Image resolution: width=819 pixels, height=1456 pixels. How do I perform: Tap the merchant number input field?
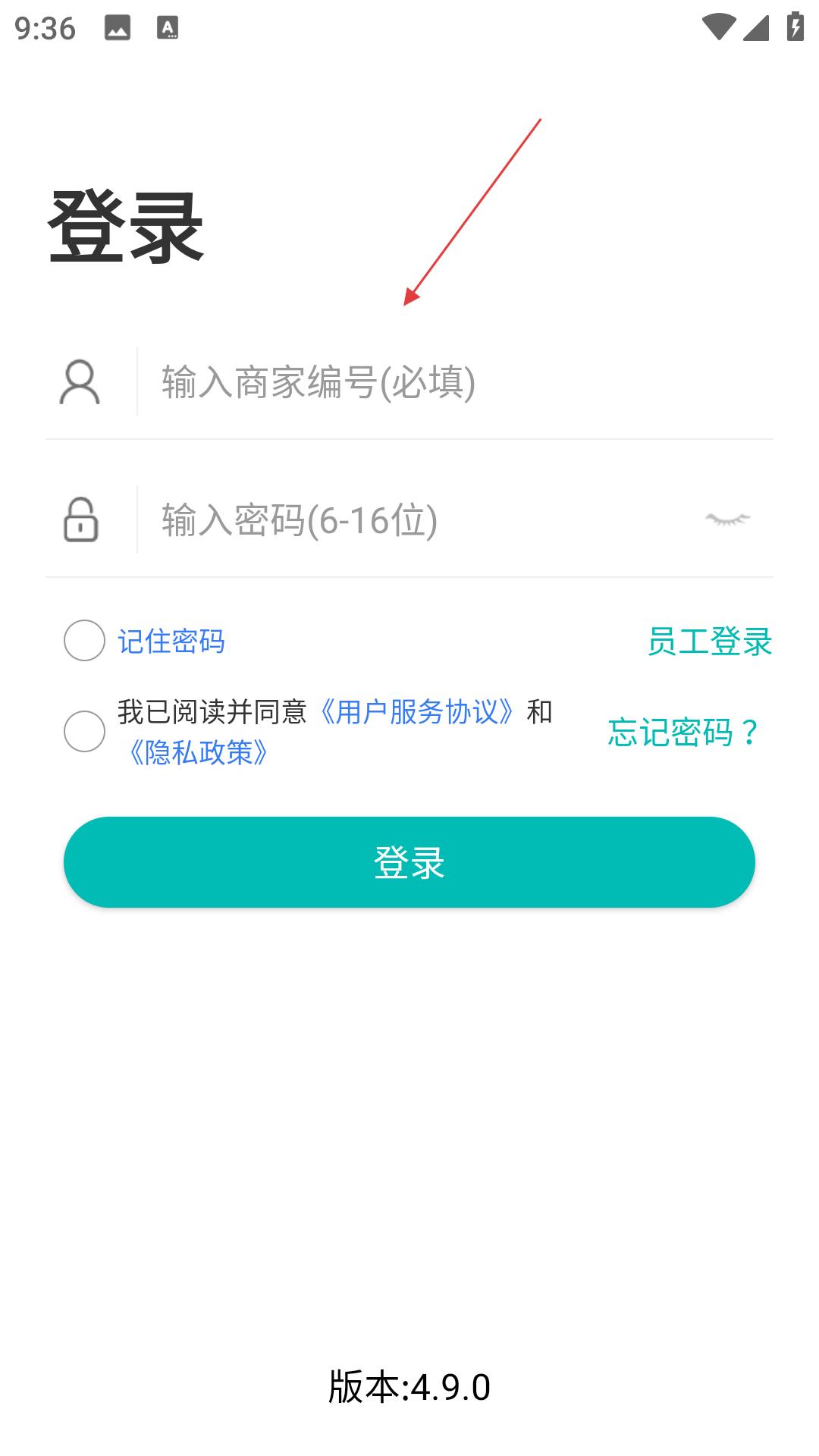(455, 381)
